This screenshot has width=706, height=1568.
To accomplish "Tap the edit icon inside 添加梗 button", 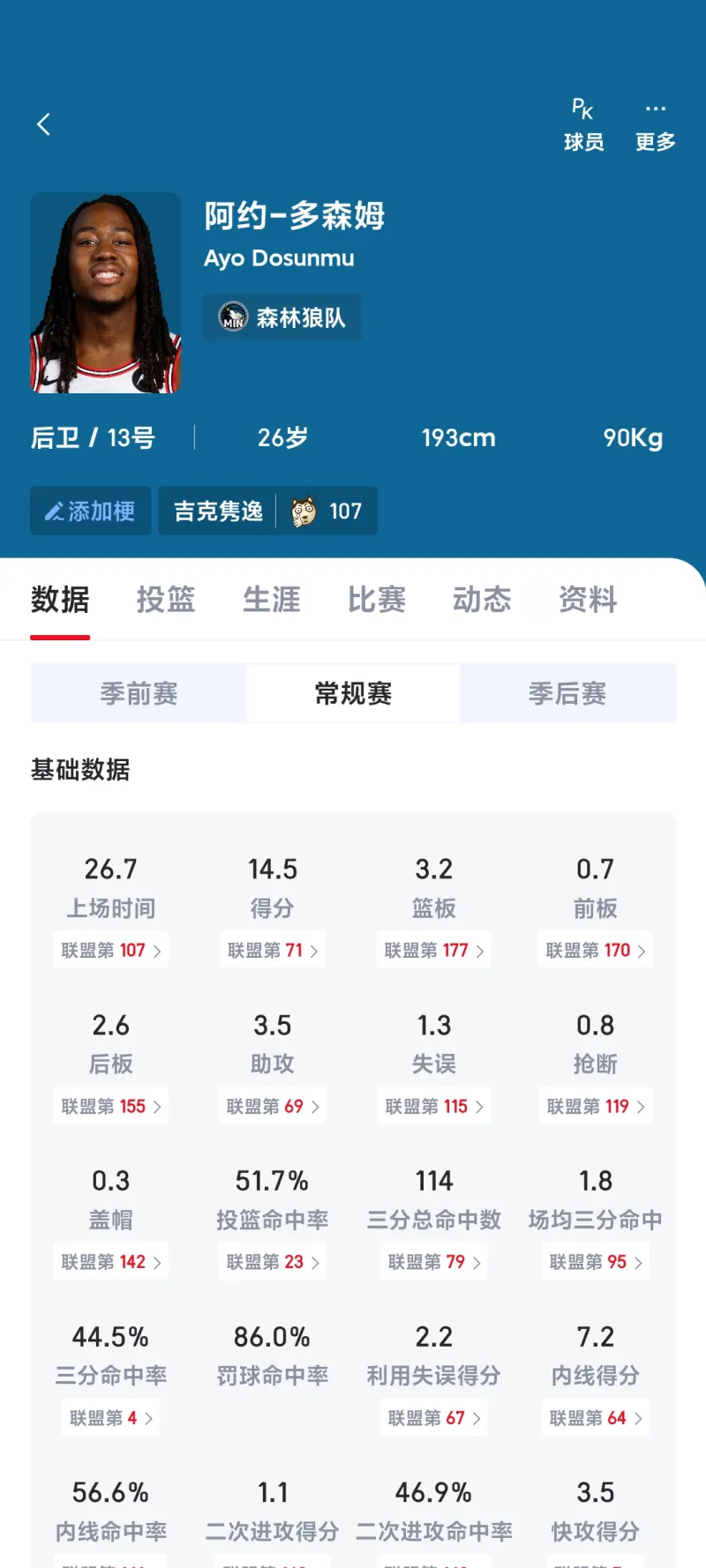I will click(x=55, y=510).
